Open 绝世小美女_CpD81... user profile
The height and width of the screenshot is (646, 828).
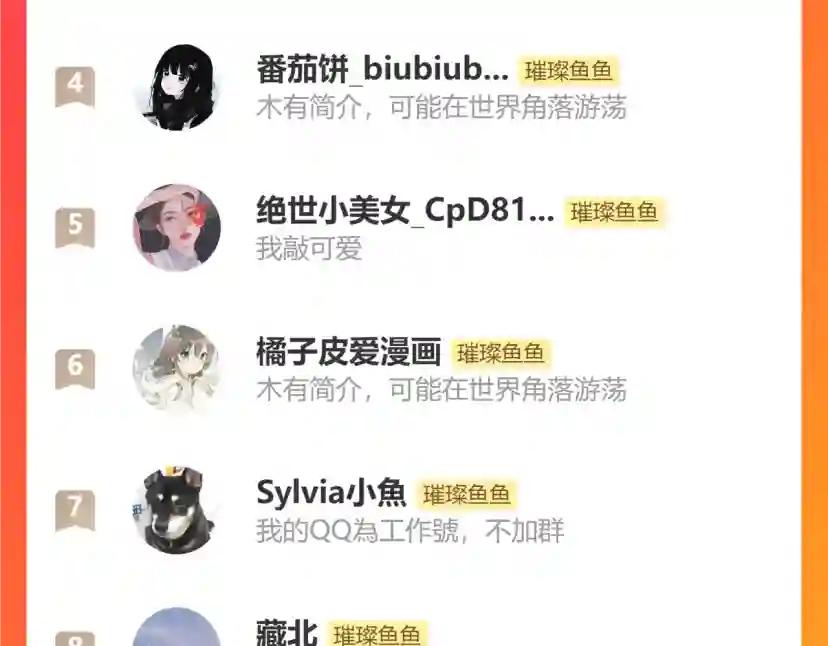[405, 211]
